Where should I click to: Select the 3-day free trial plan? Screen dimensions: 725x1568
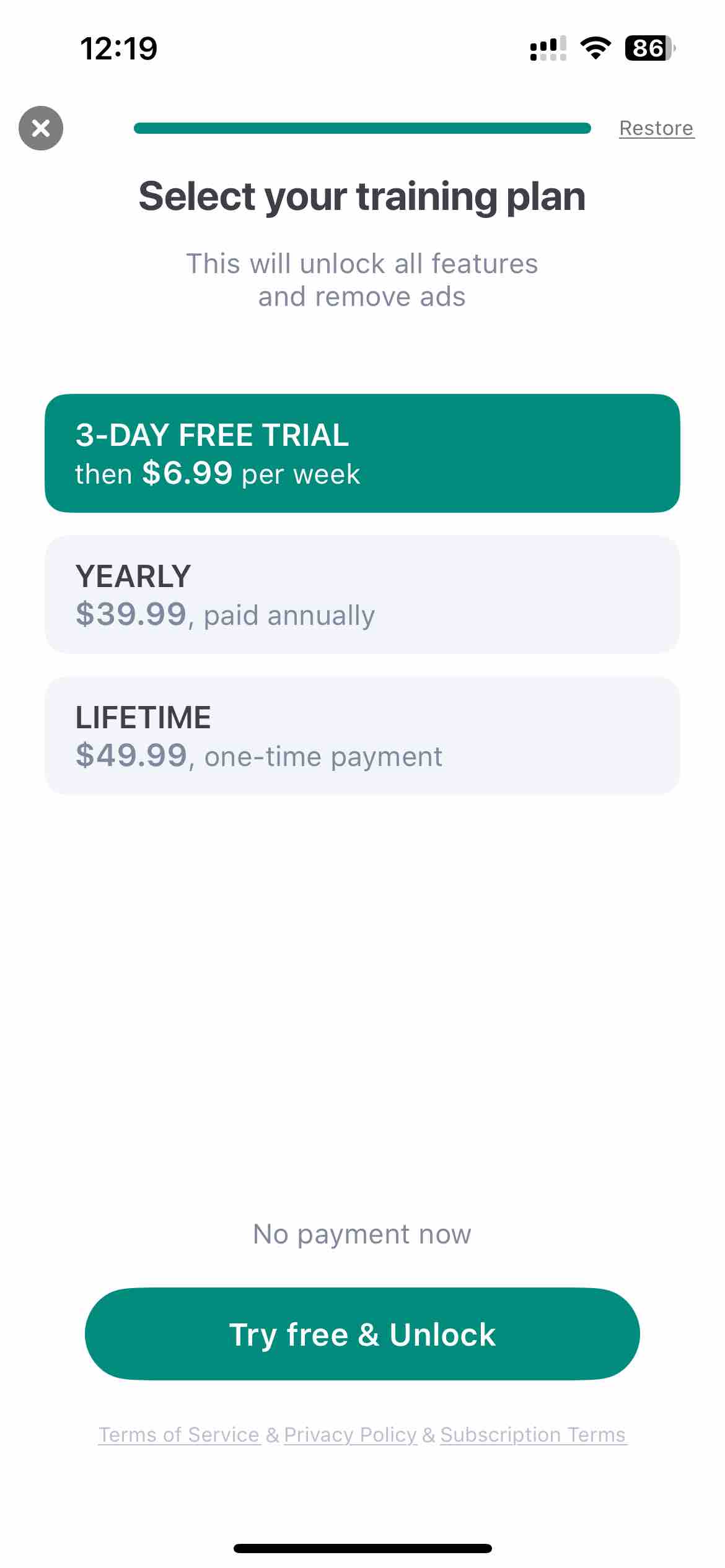(x=362, y=453)
